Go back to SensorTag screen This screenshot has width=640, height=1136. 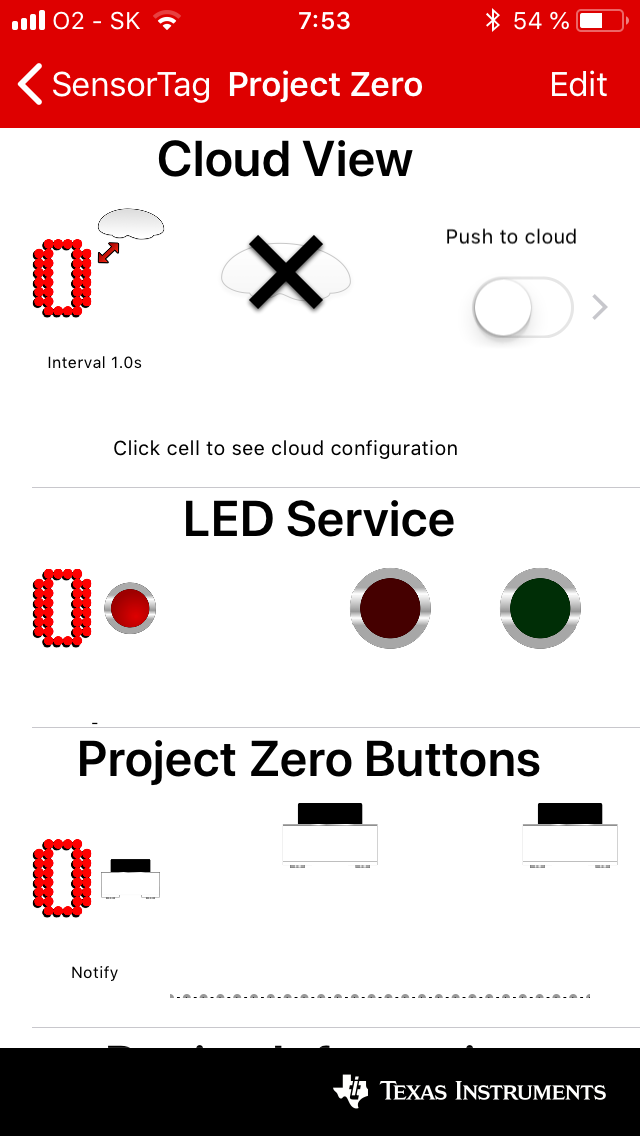coord(112,85)
